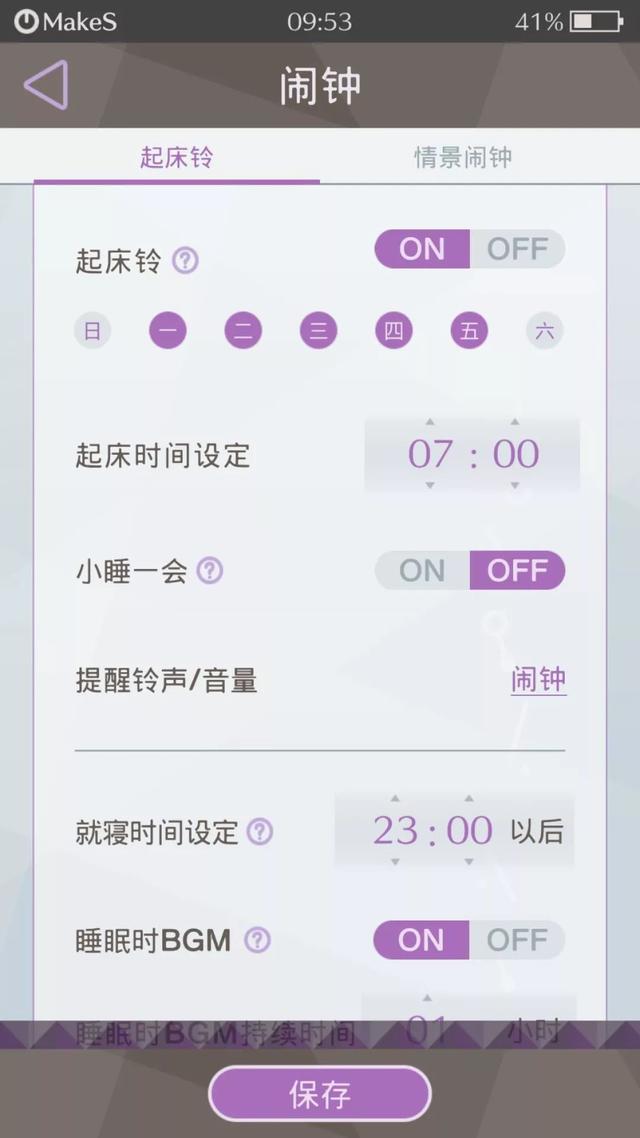Turn on the 小睡一会 snooze option
Viewport: 640px width, 1138px height.
point(422,570)
